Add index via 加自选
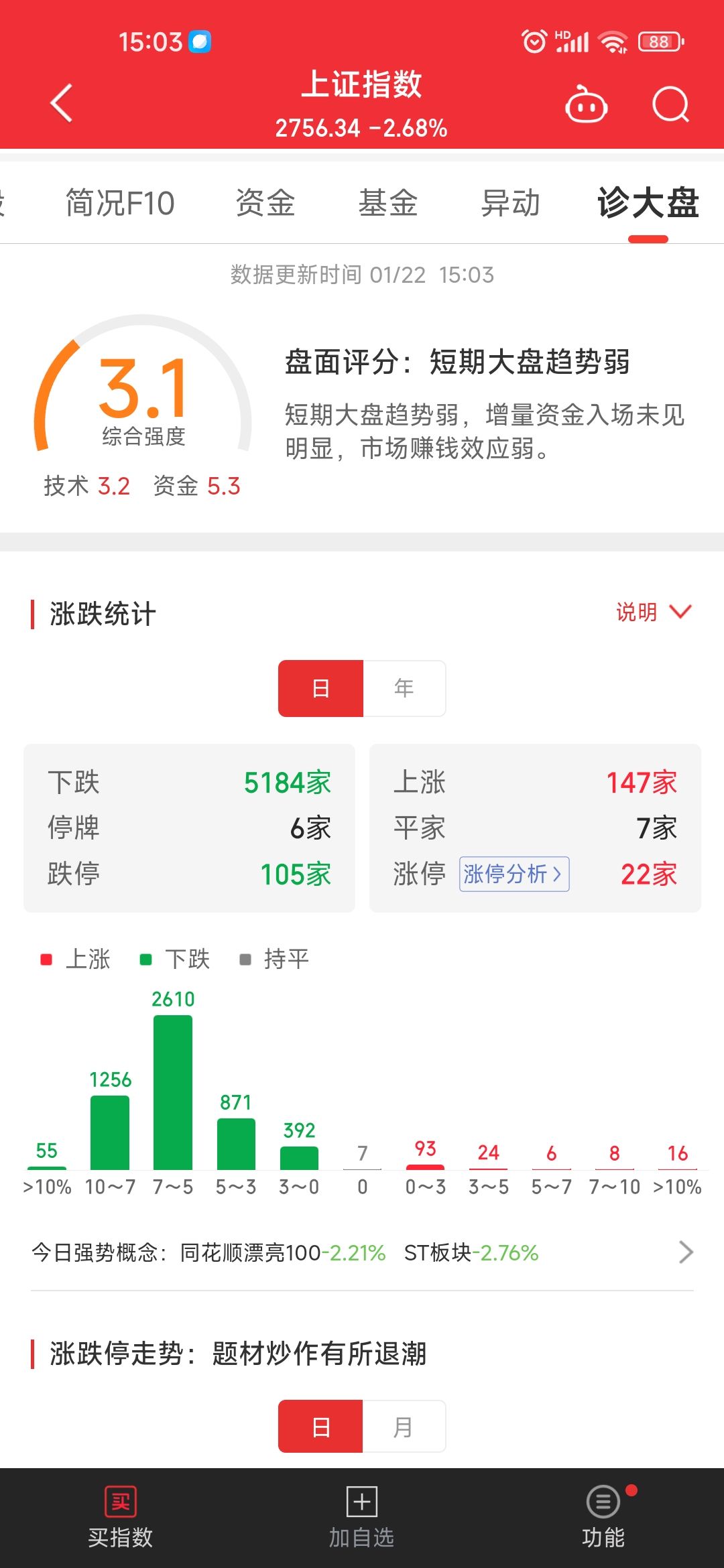The width and height of the screenshot is (724, 1568). pyautogui.click(x=362, y=1518)
